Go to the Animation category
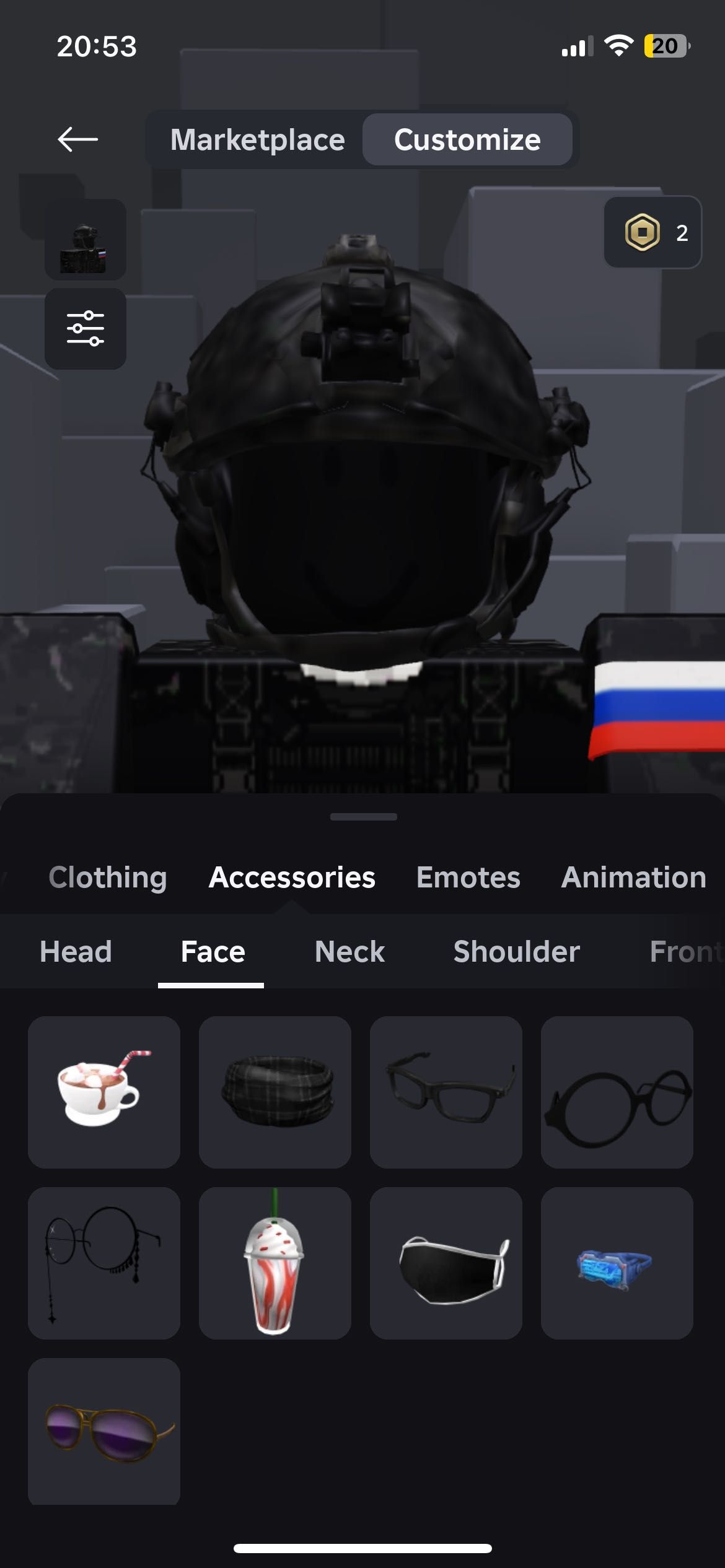 click(x=633, y=878)
